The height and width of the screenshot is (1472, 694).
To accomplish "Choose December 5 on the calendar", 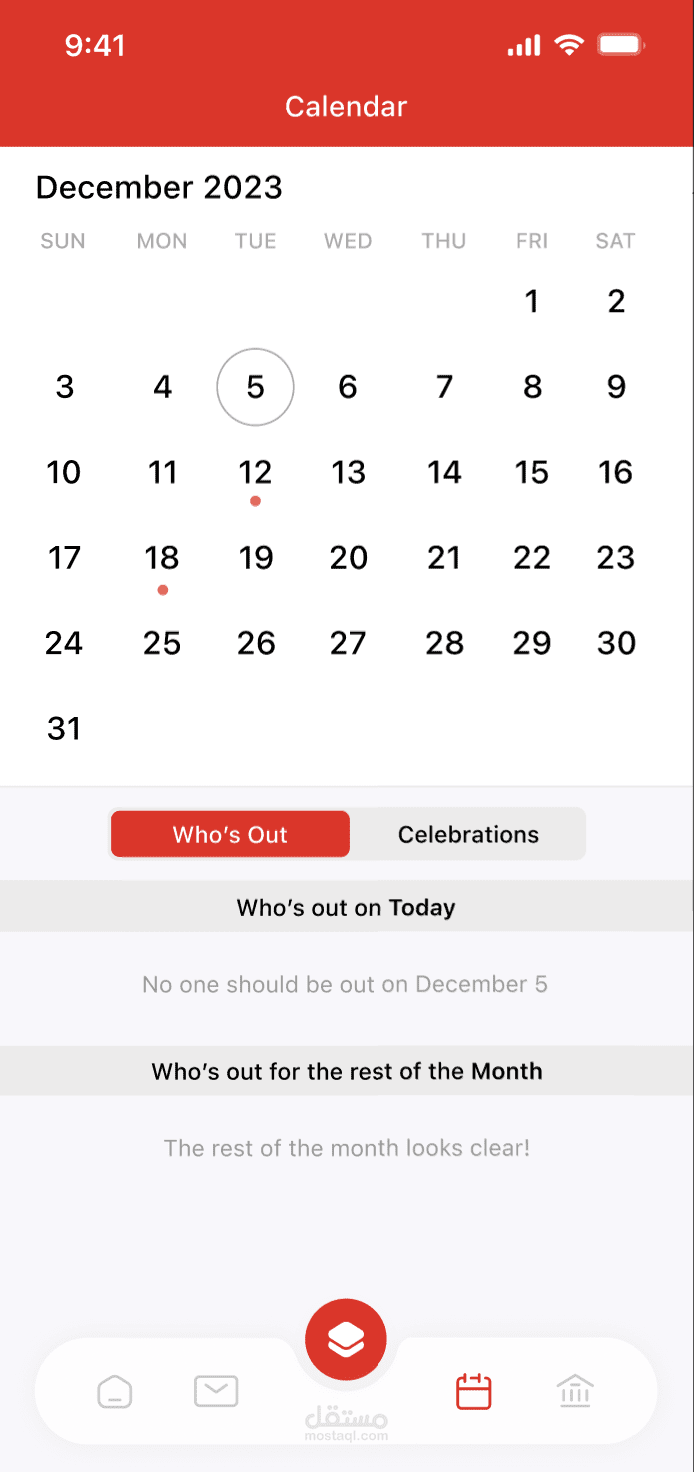I will [256, 387].
